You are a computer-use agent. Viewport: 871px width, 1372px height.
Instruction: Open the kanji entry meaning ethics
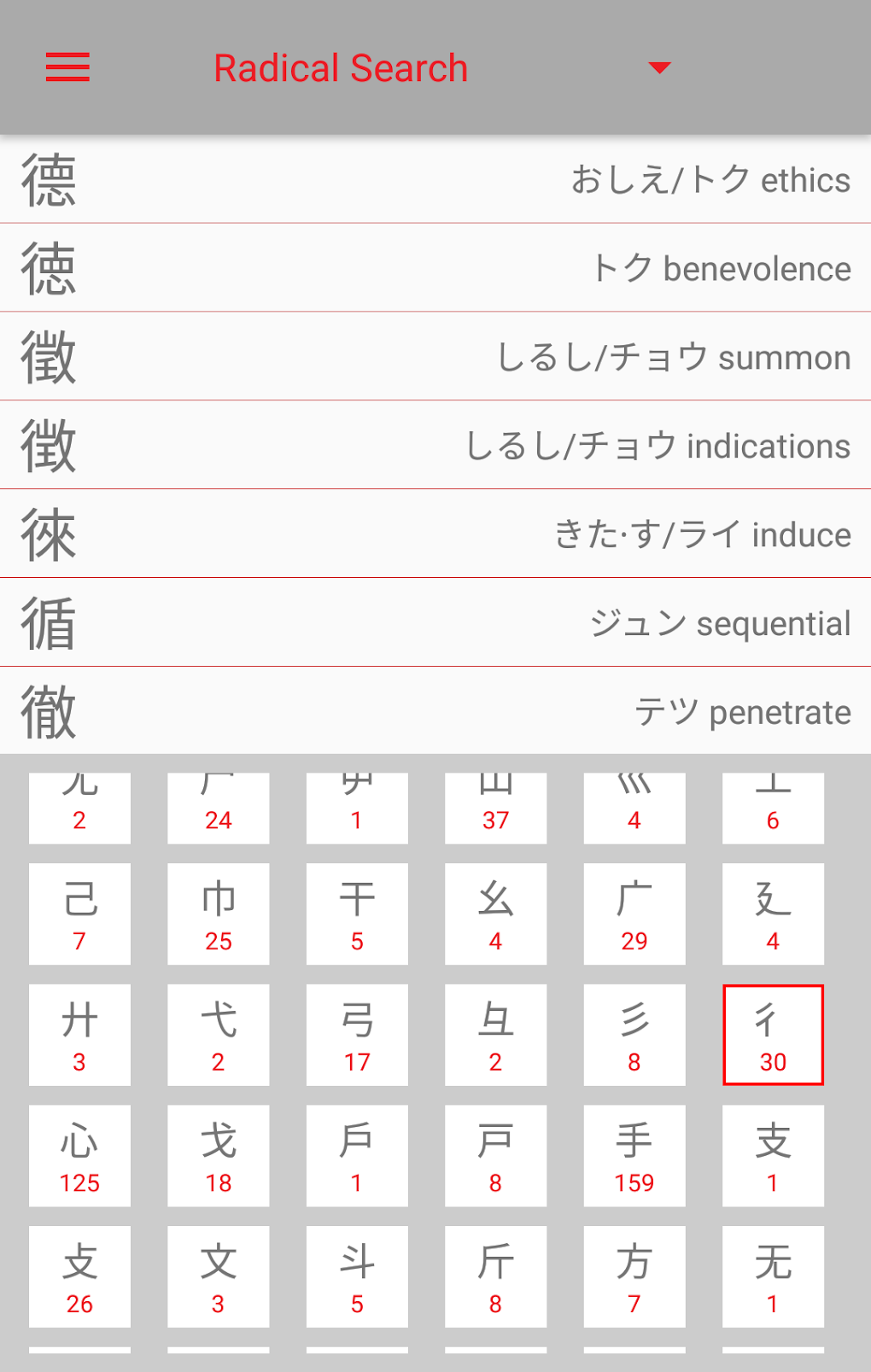(x=435, y=179)
